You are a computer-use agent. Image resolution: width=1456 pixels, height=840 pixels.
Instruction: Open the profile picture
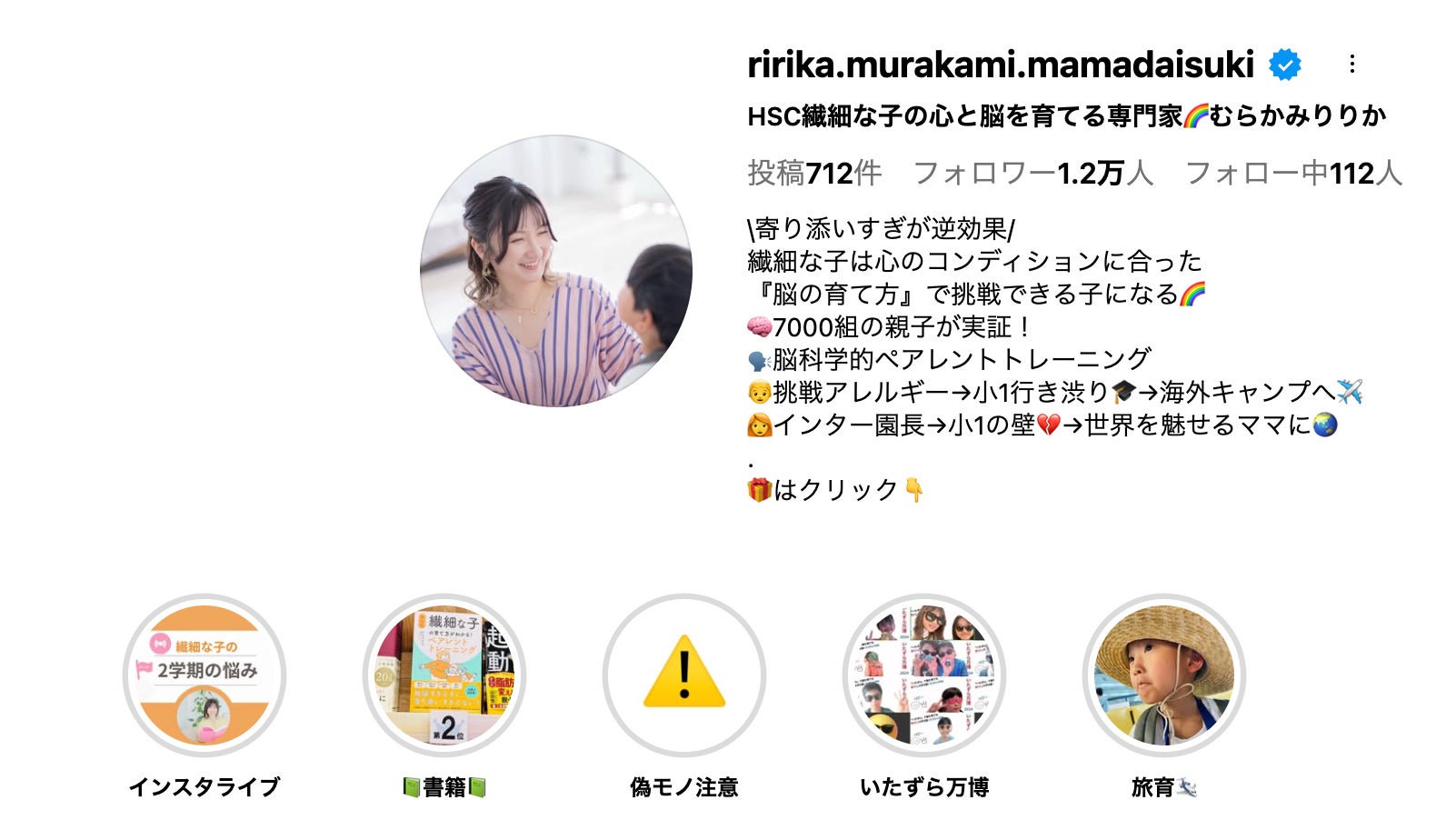(x=556, y=271)
